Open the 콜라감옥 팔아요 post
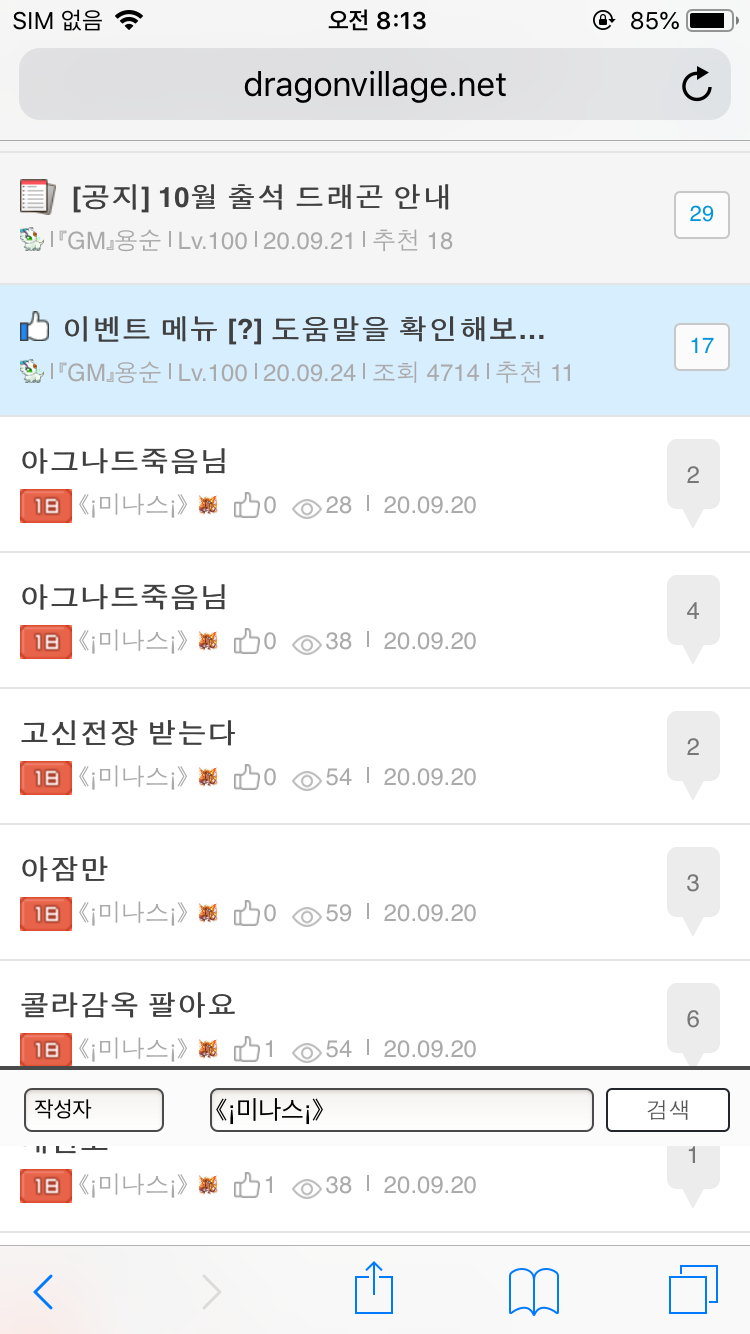750x1334 pixels. coord(128,1004)
